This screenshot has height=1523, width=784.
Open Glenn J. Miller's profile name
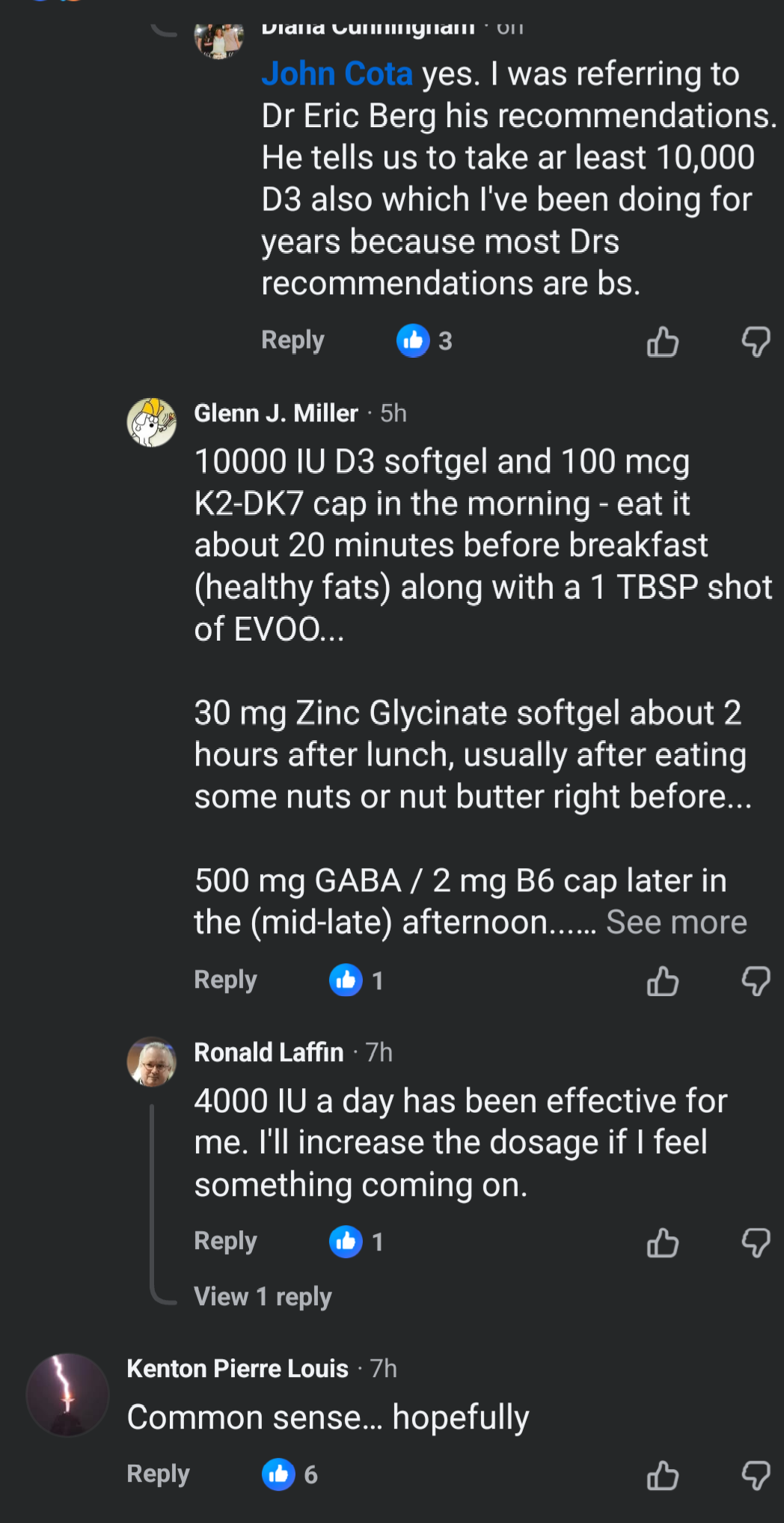[x=275, y=413]
